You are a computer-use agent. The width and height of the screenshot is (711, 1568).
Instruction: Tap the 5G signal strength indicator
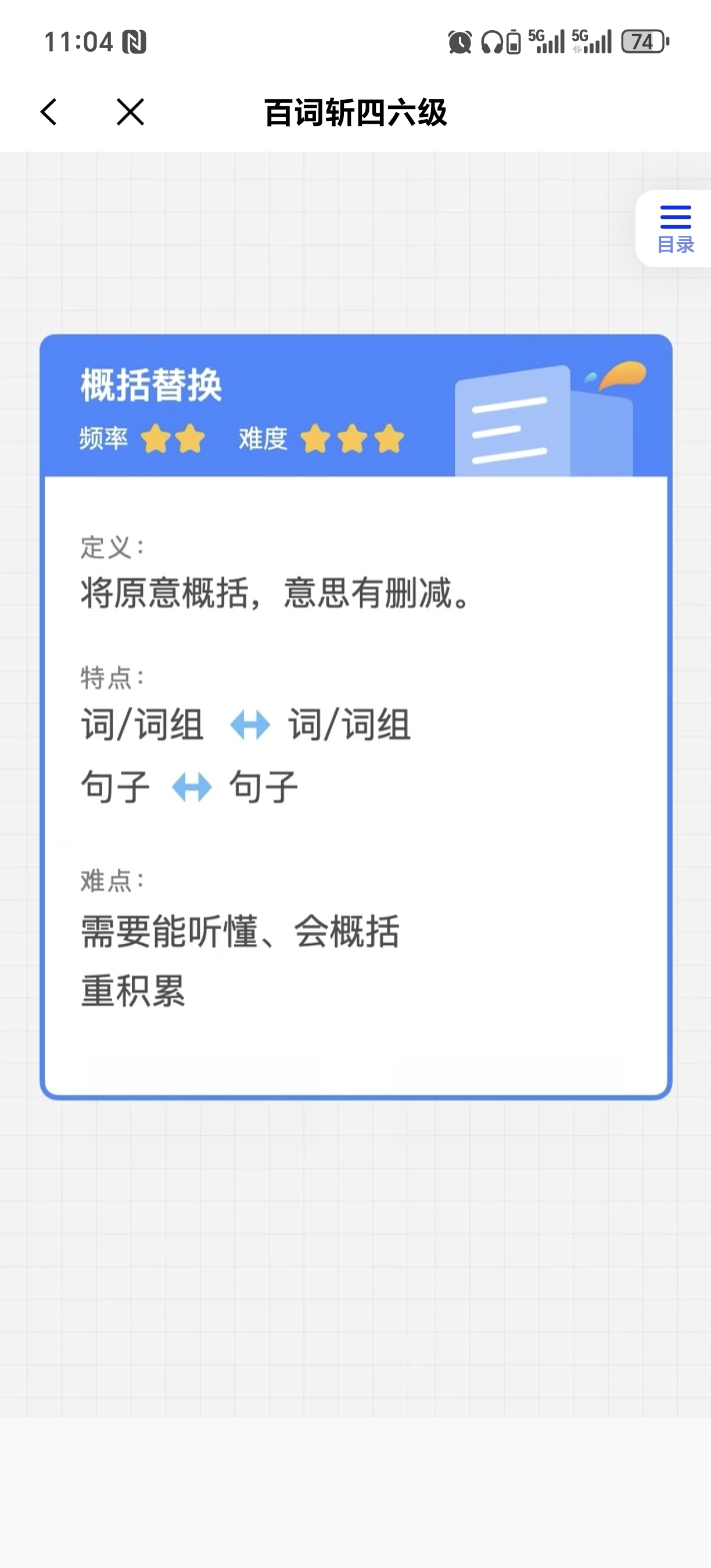[x=547, y=41]
